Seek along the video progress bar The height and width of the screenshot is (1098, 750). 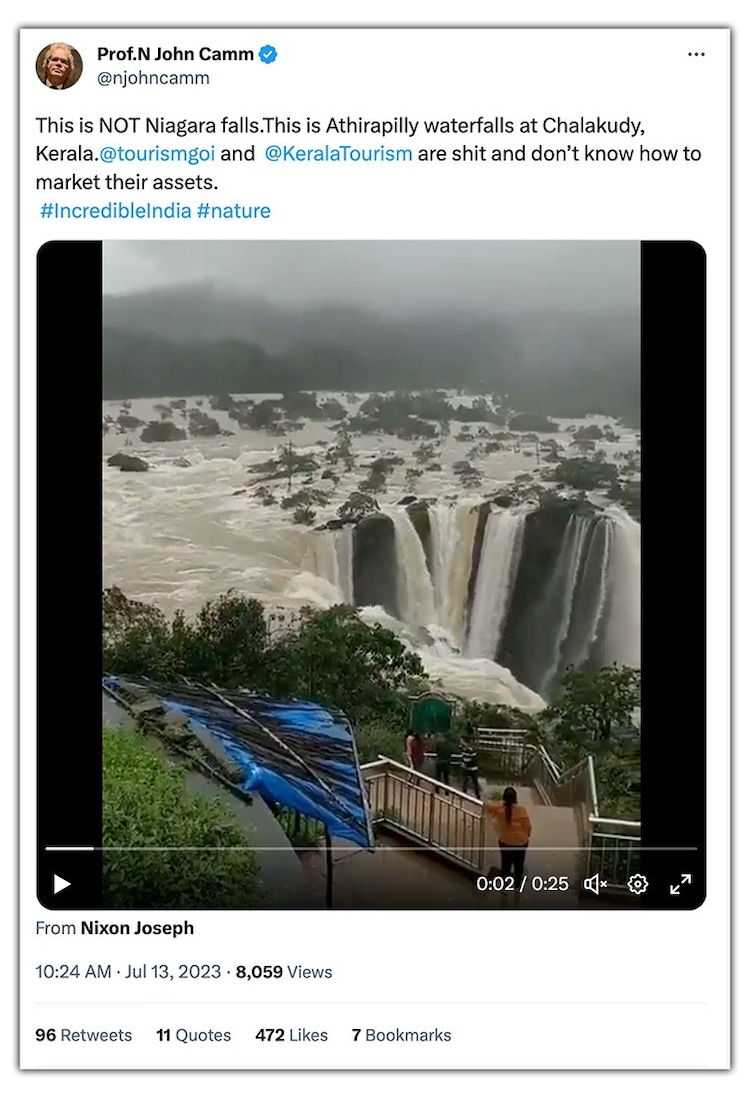pos(370,848)
